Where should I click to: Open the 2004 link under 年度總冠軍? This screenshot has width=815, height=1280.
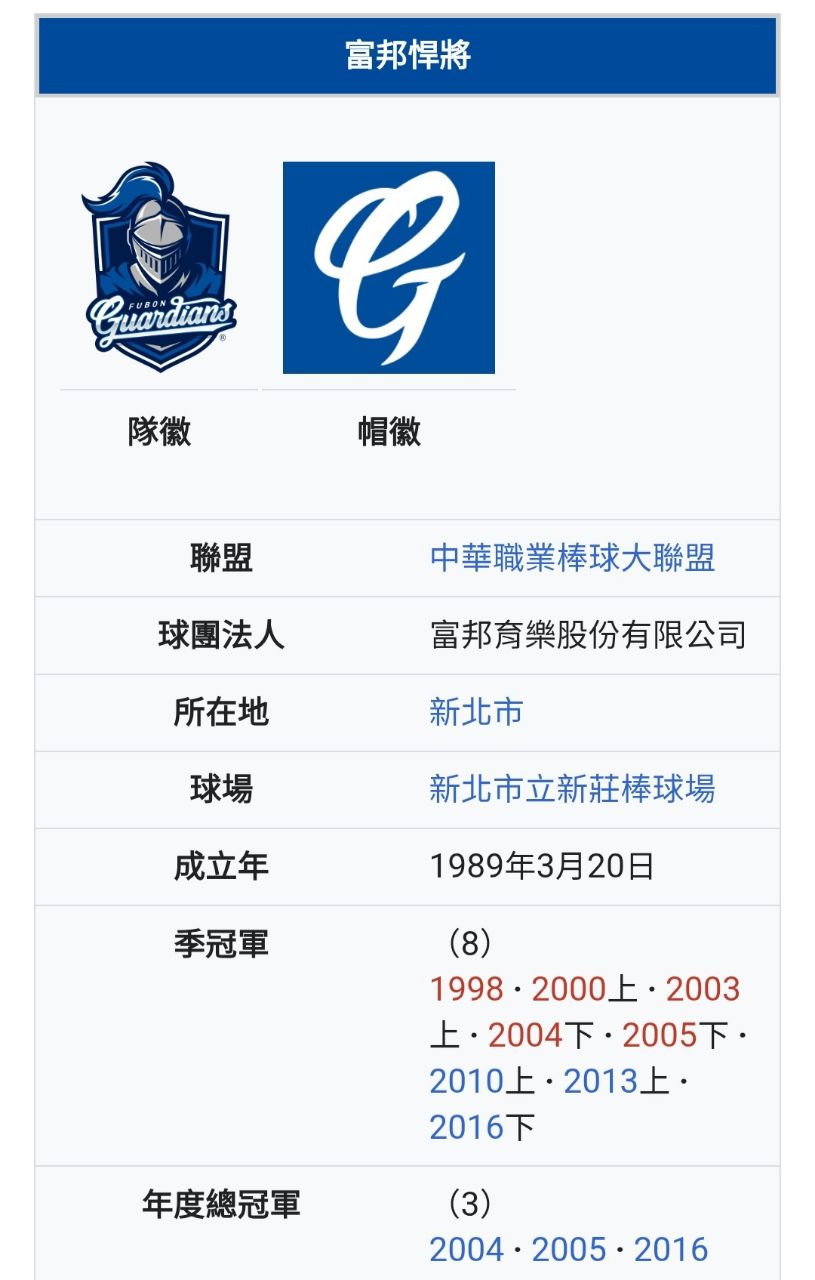coord(466,1249)
